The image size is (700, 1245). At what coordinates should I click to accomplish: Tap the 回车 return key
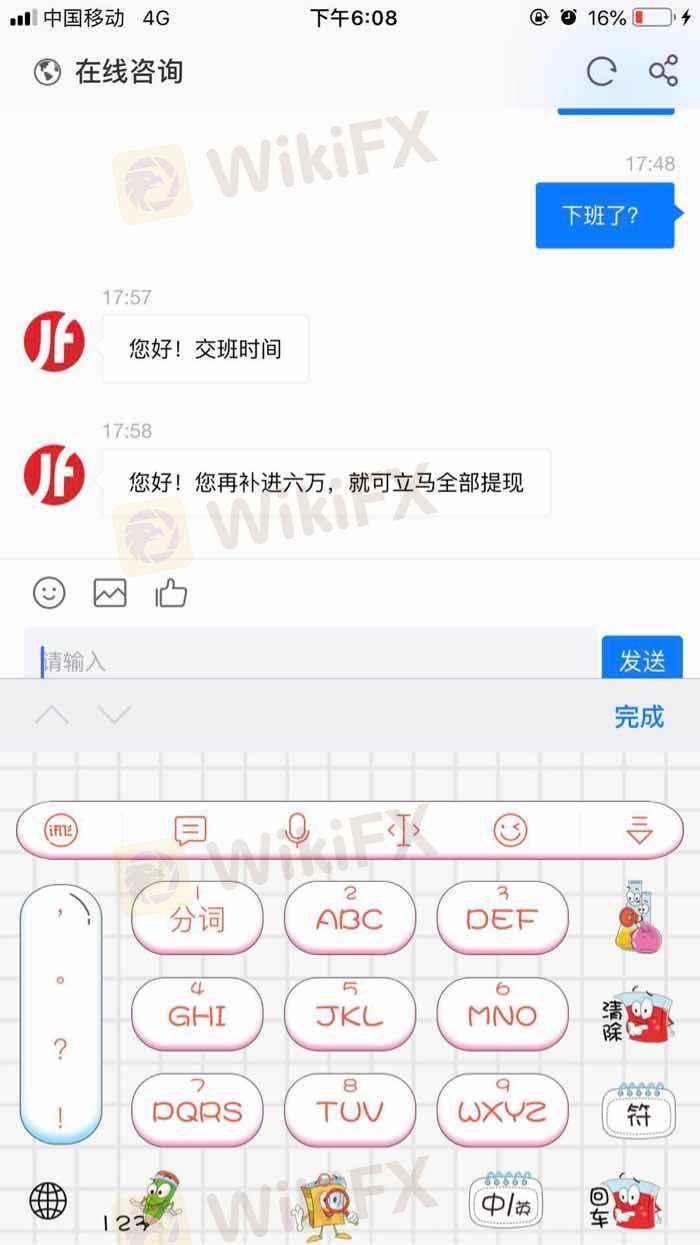622,1204
